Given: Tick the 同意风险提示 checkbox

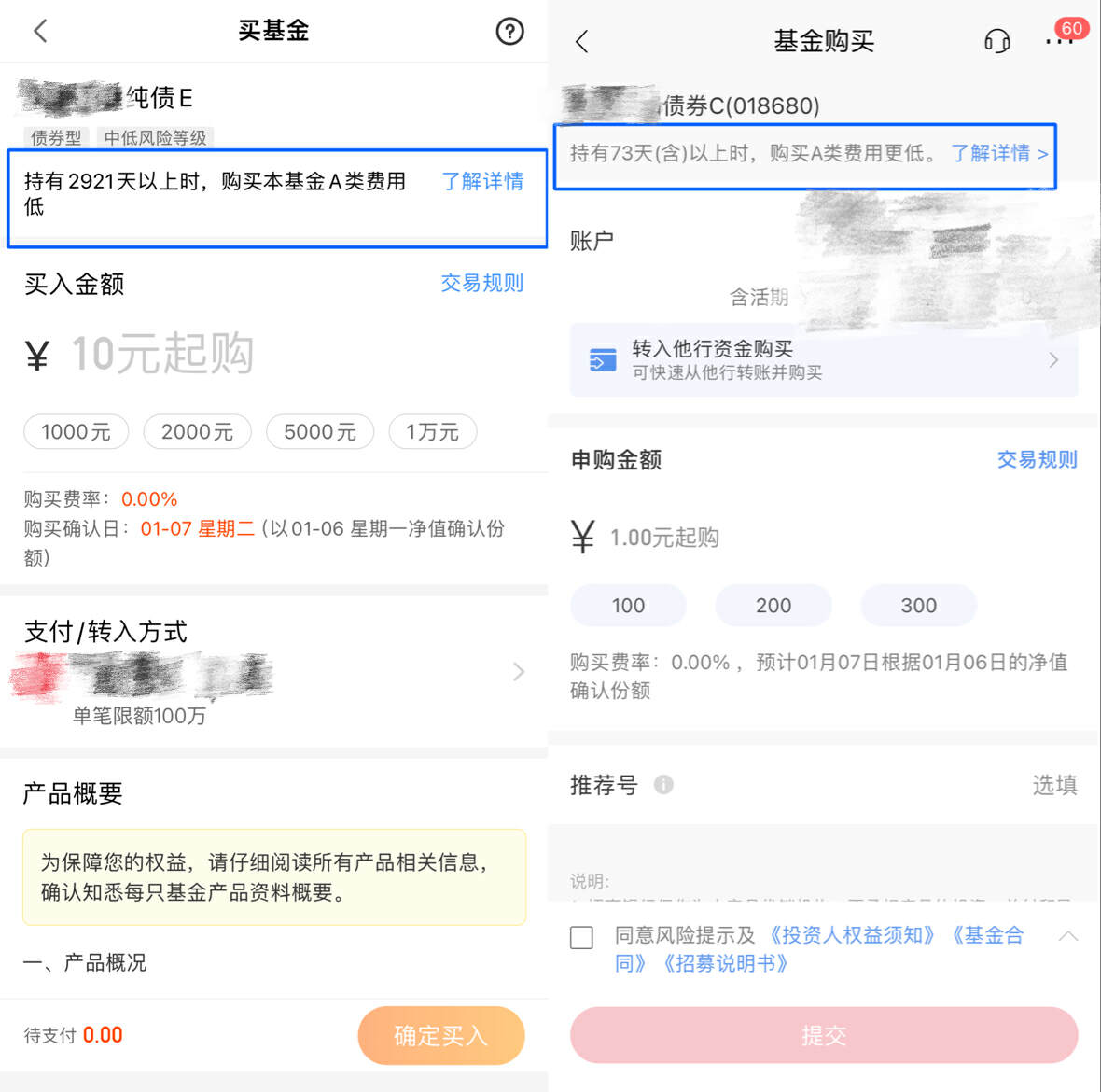Looking at the screenshot, I should click(x=581, y=937).
